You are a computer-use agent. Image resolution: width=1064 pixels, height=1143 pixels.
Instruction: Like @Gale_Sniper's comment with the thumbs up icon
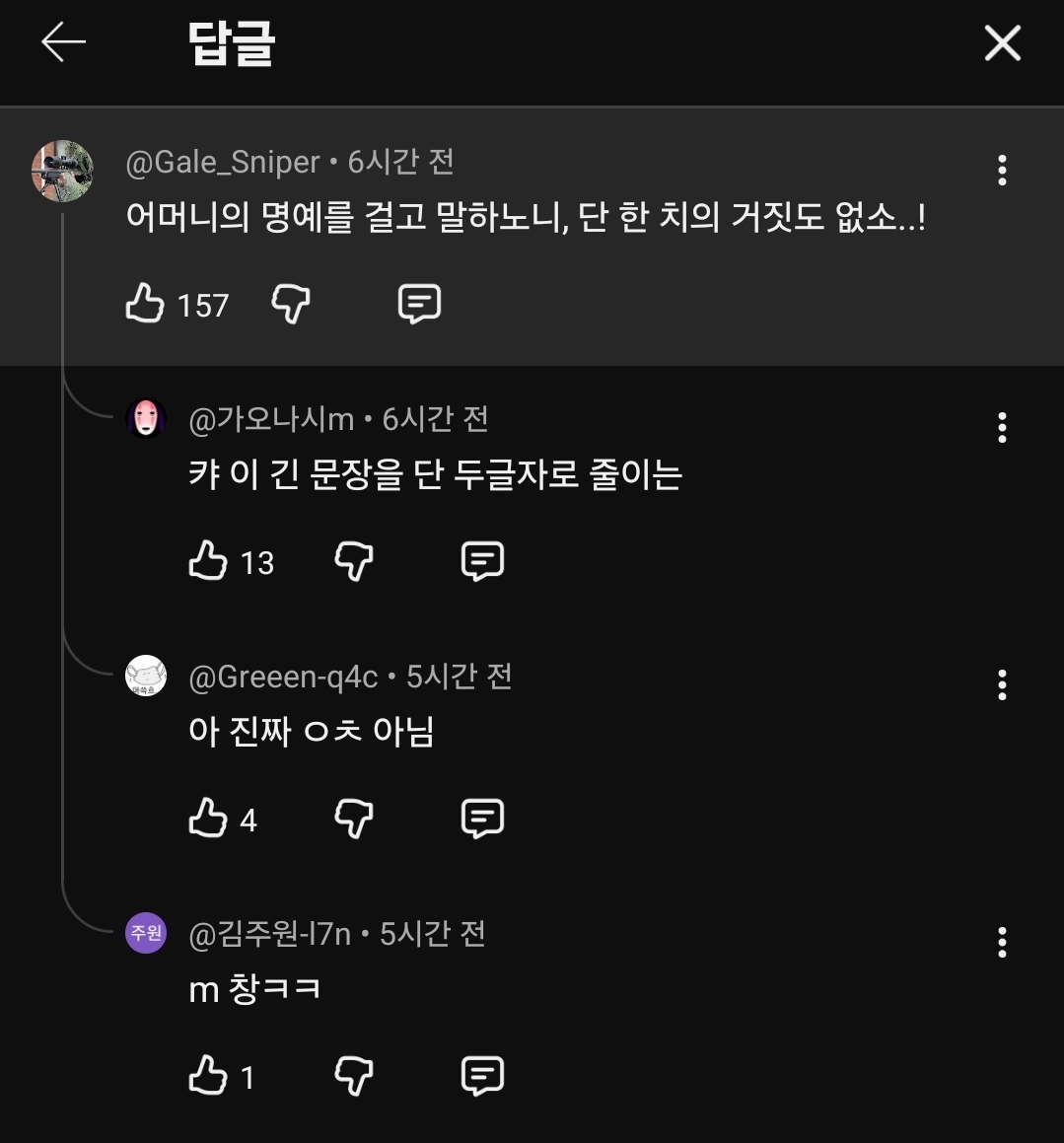(x=146, y=305)
